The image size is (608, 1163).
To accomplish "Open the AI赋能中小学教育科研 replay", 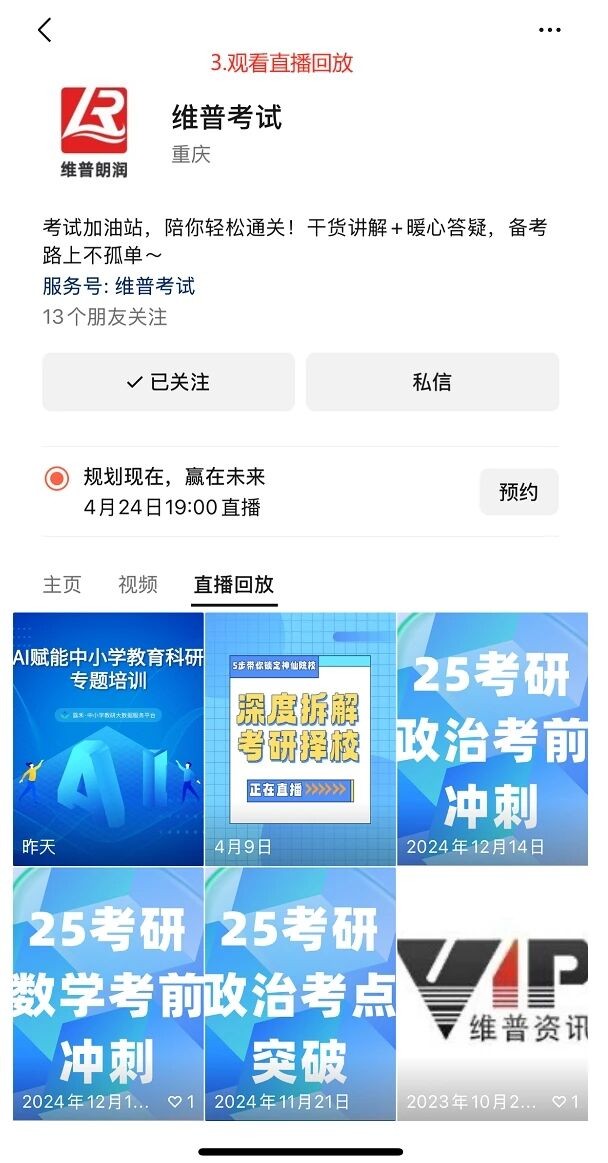I will (108, 739).
